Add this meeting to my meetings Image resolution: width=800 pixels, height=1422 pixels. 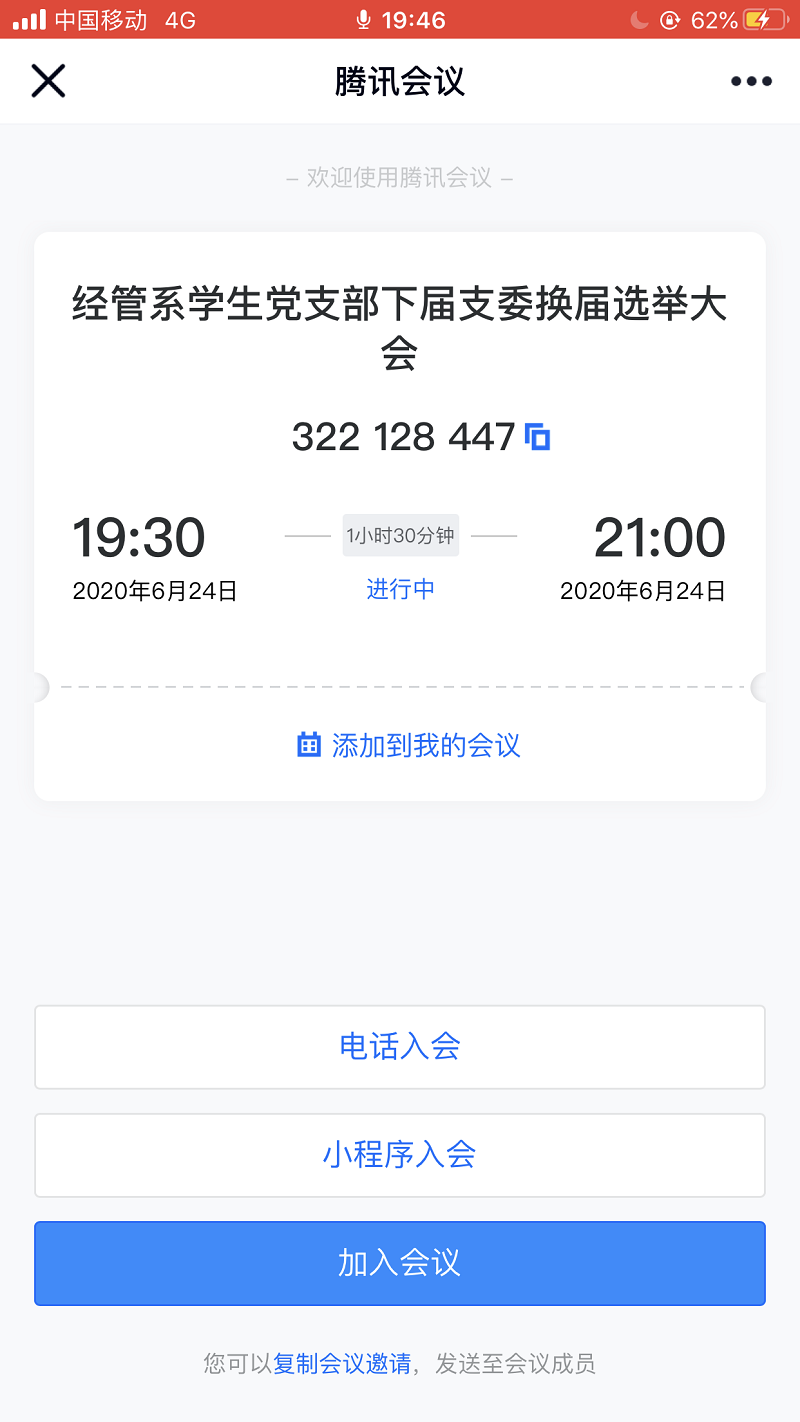pyautogui.click(x=409, y=745)
